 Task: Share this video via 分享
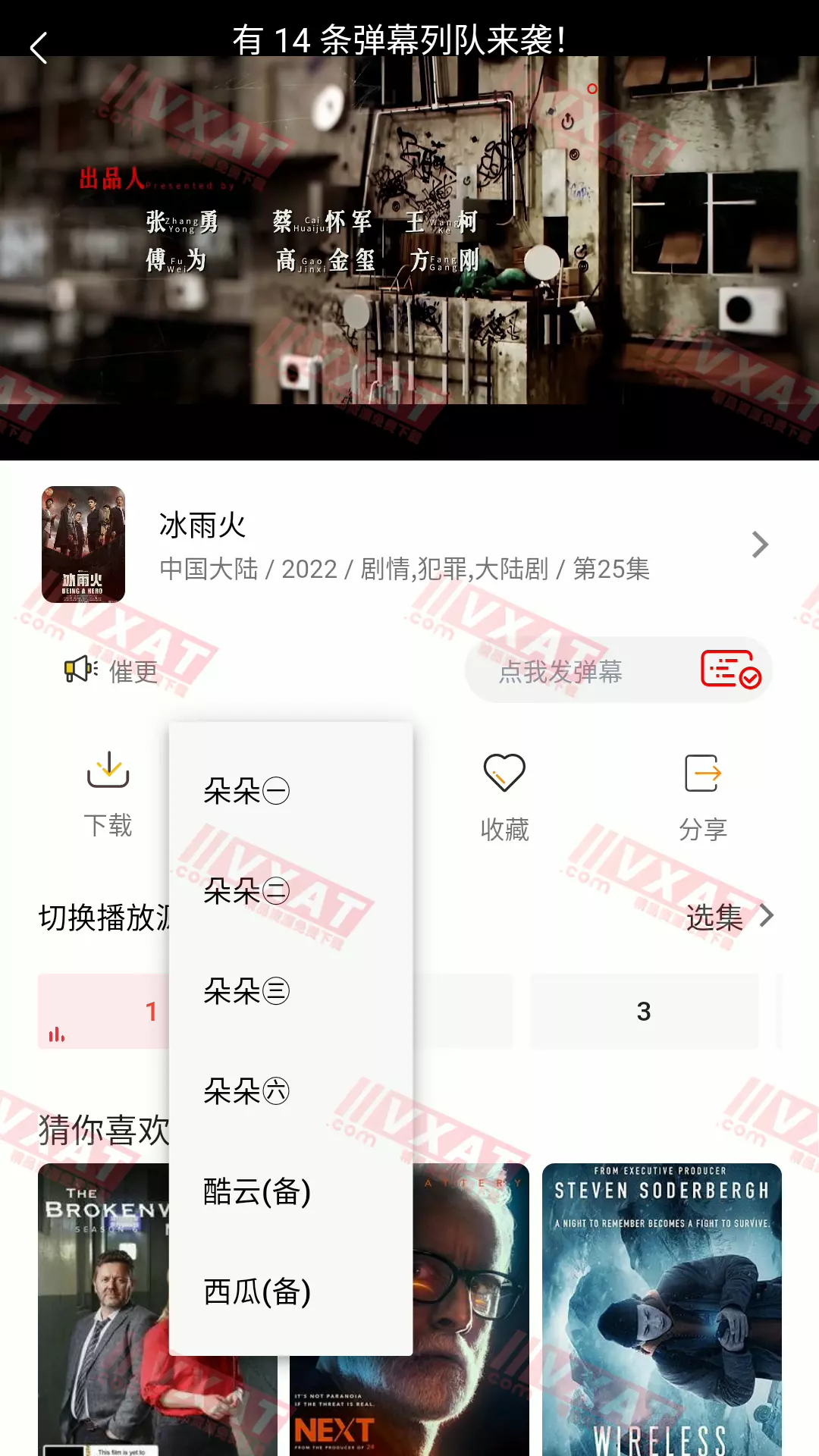tap(703, 796)
